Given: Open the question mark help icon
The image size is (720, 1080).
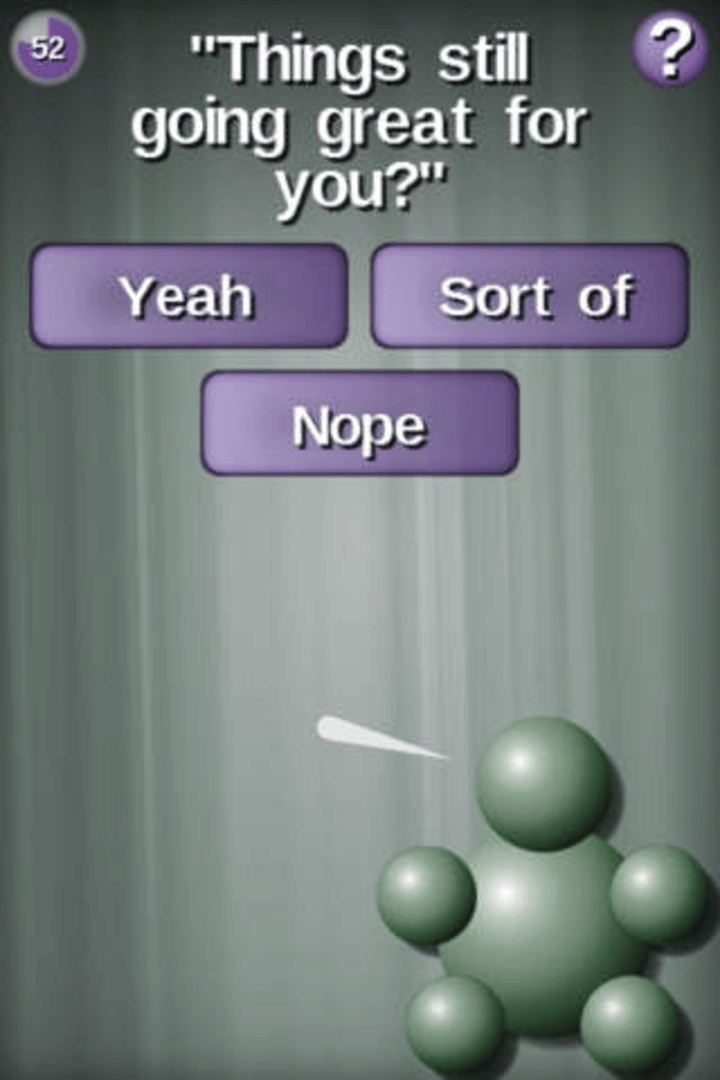Looking at the screenshot, I should 670,49.
